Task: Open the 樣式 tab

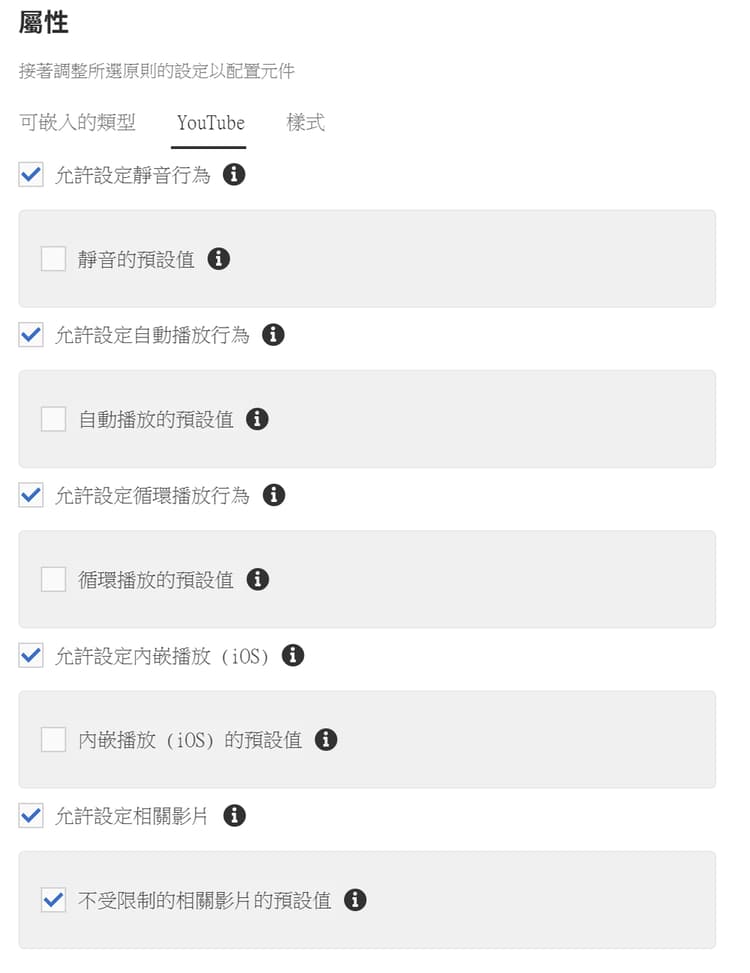Action: [304, 123]
